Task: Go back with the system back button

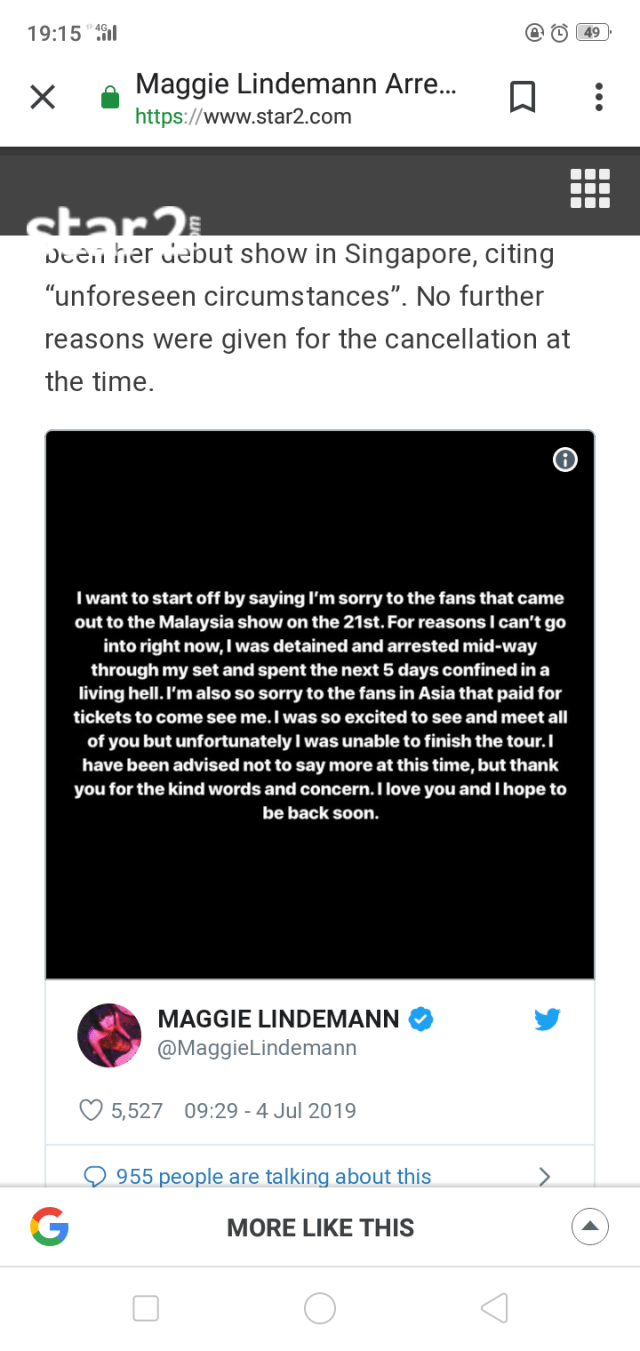Action: (494, 1308)
